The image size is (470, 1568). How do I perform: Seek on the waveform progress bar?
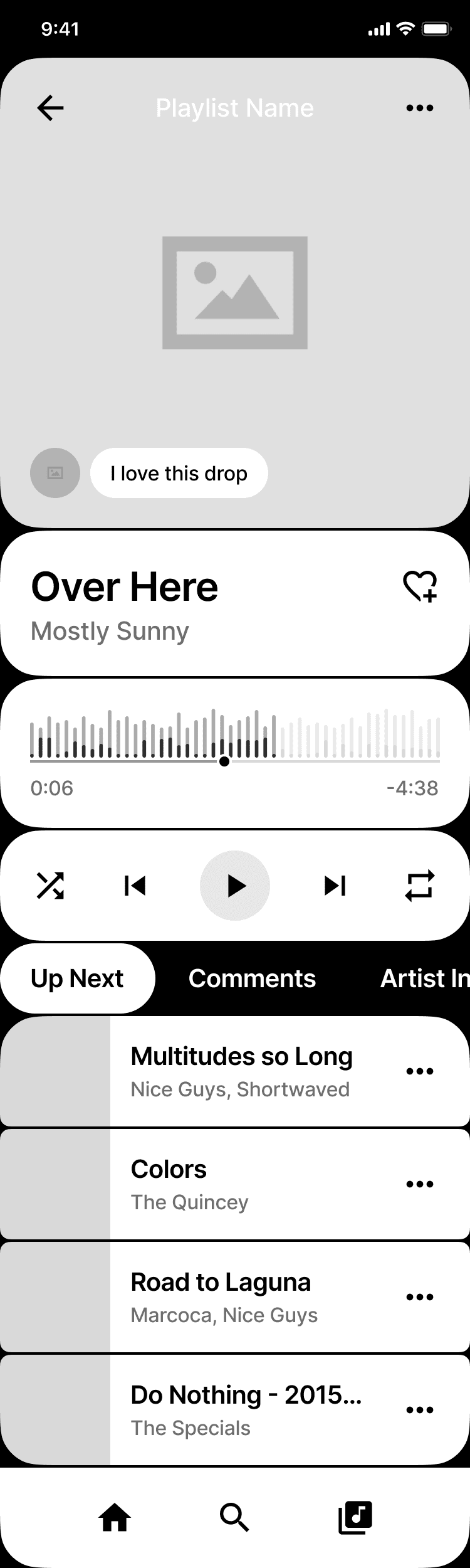[313, 740]
